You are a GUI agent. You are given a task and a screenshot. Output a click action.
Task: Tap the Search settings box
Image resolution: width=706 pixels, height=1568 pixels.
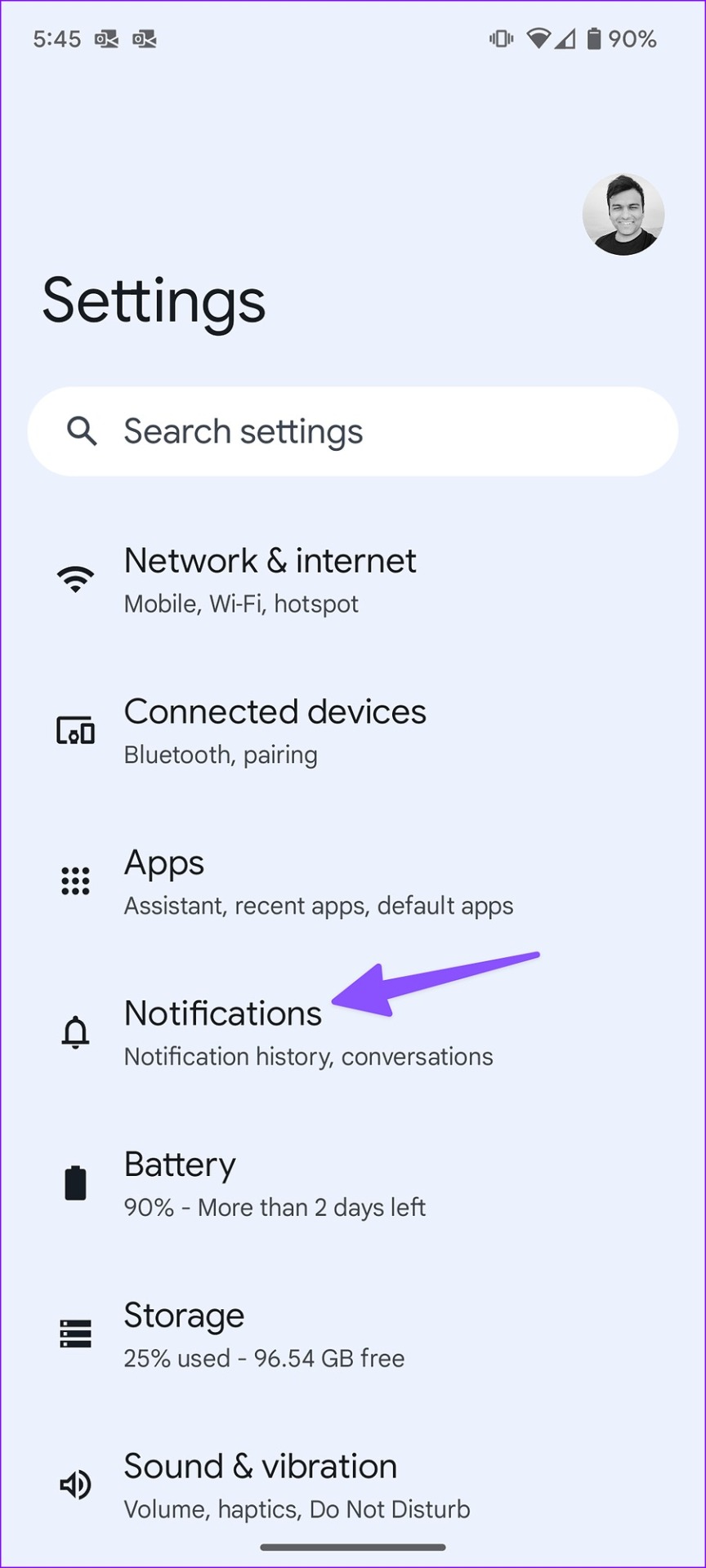click(353, 431)
